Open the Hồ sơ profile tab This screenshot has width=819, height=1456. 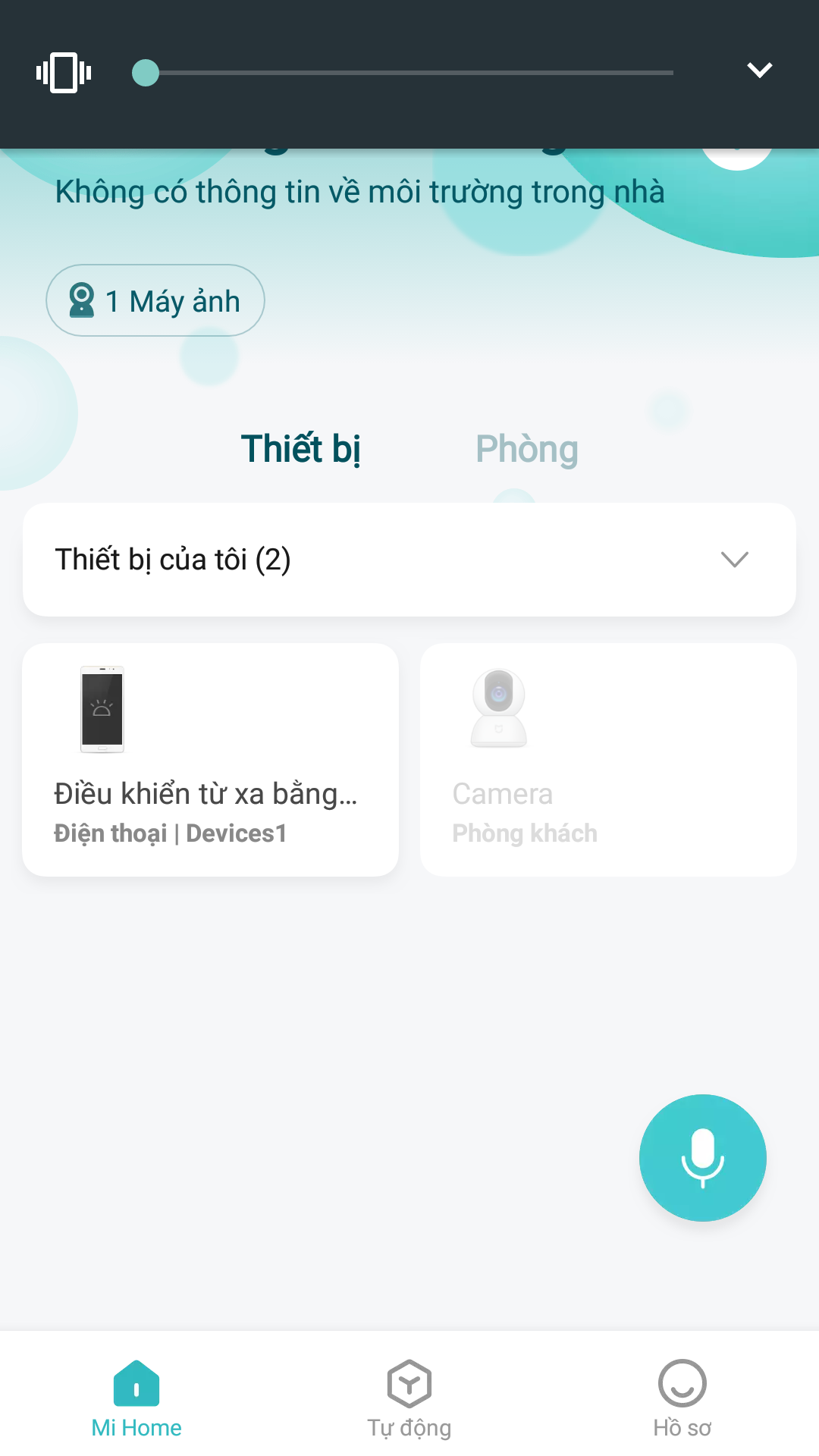[682, 1399]
